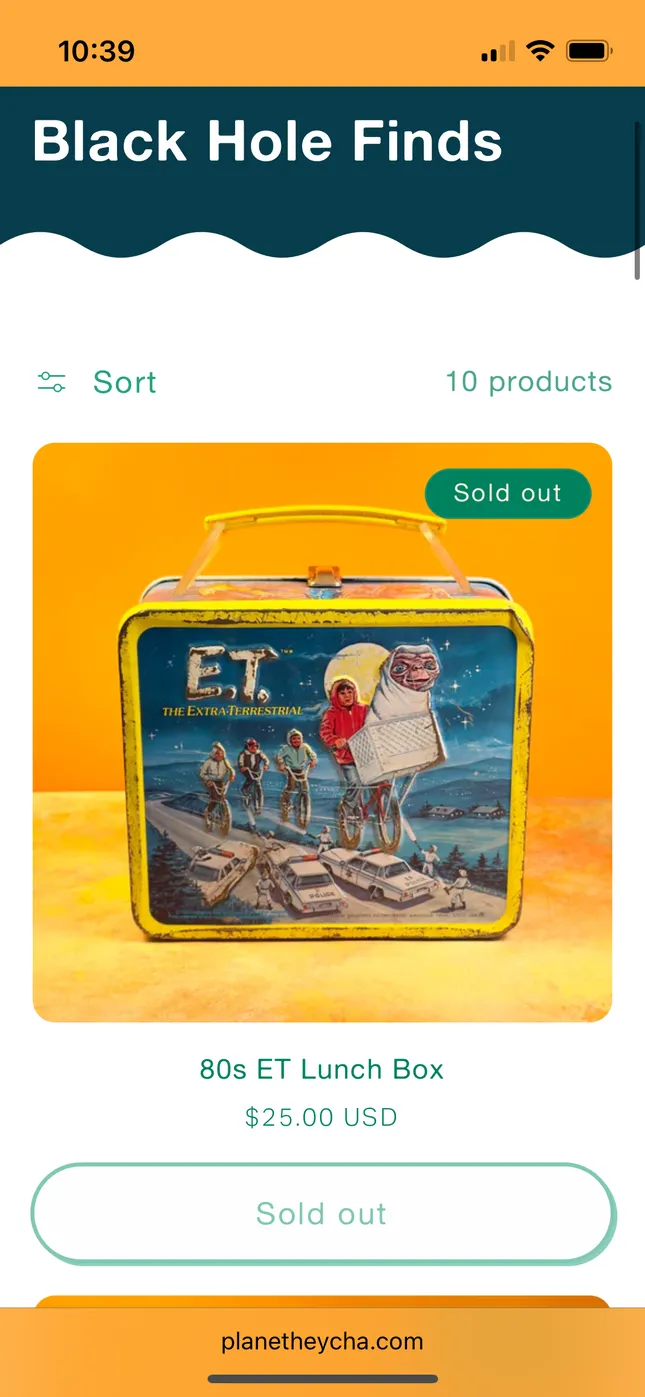Tap the Sold out button under lunch box

pyautogui.click(x=322, y=1213)
